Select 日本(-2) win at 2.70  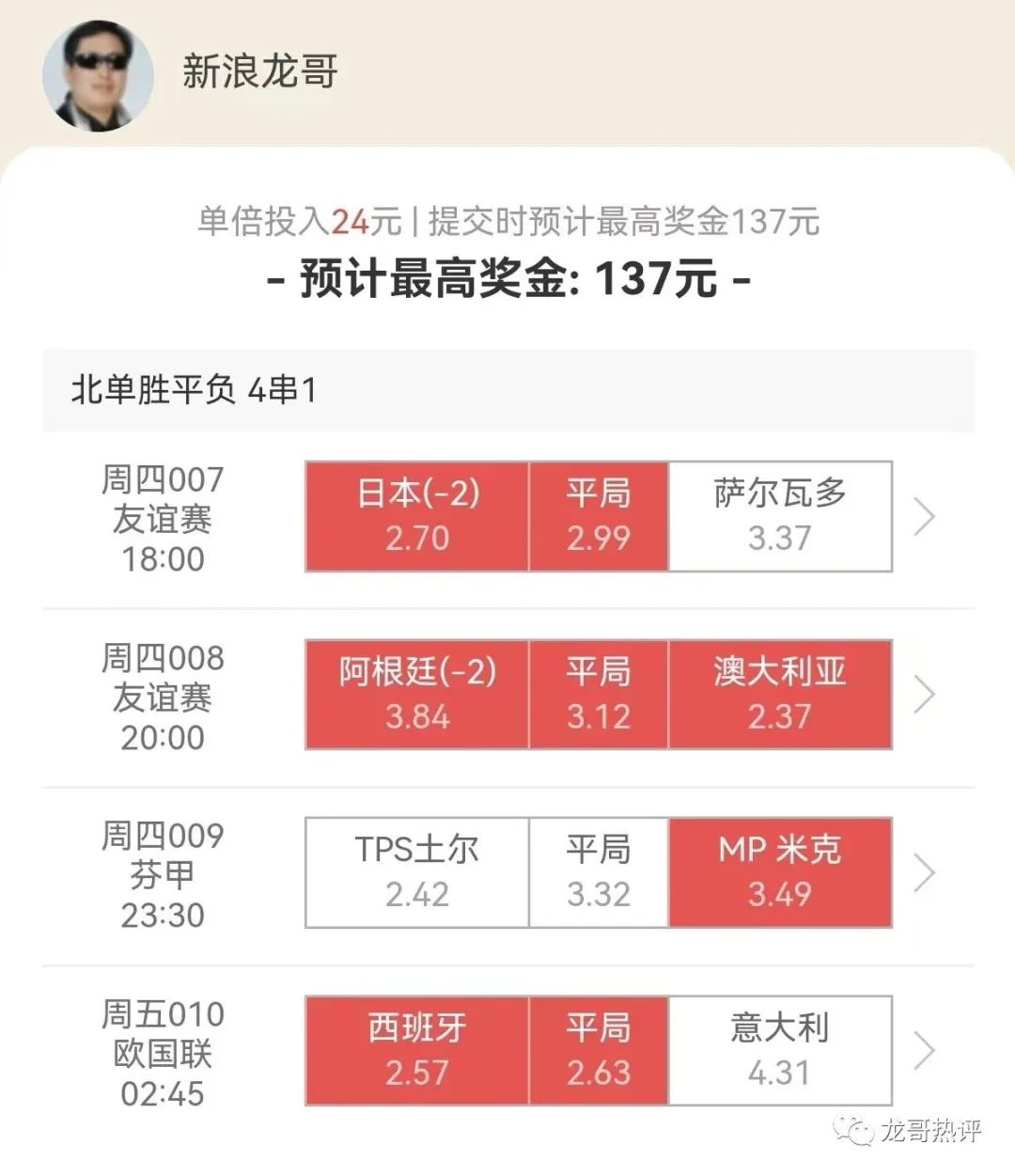417,516
